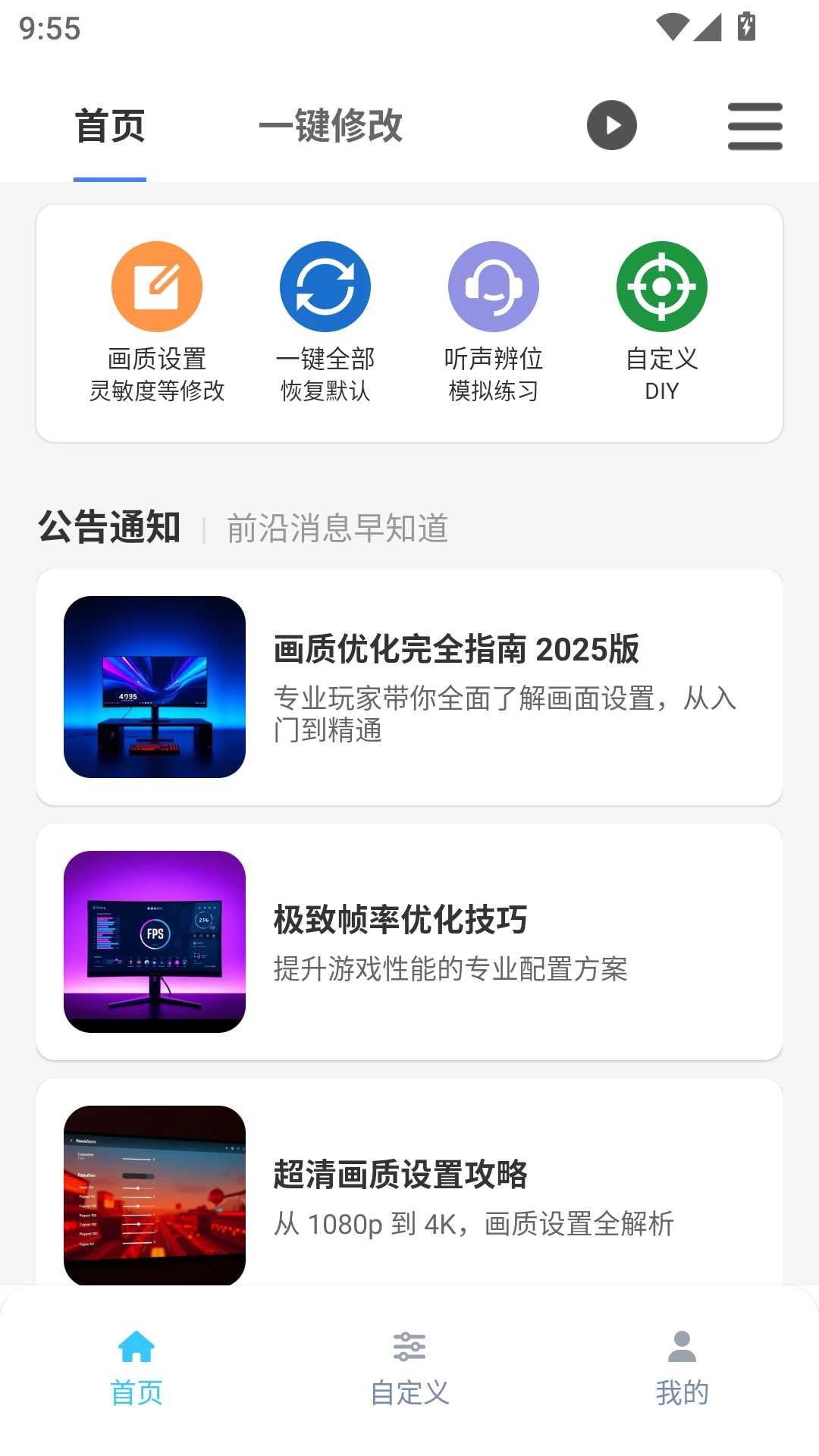Viewport: 819px width, 1456px height.
Task: Tap the 前沿消息早知道 subtitle text
Action: point(337,529)
